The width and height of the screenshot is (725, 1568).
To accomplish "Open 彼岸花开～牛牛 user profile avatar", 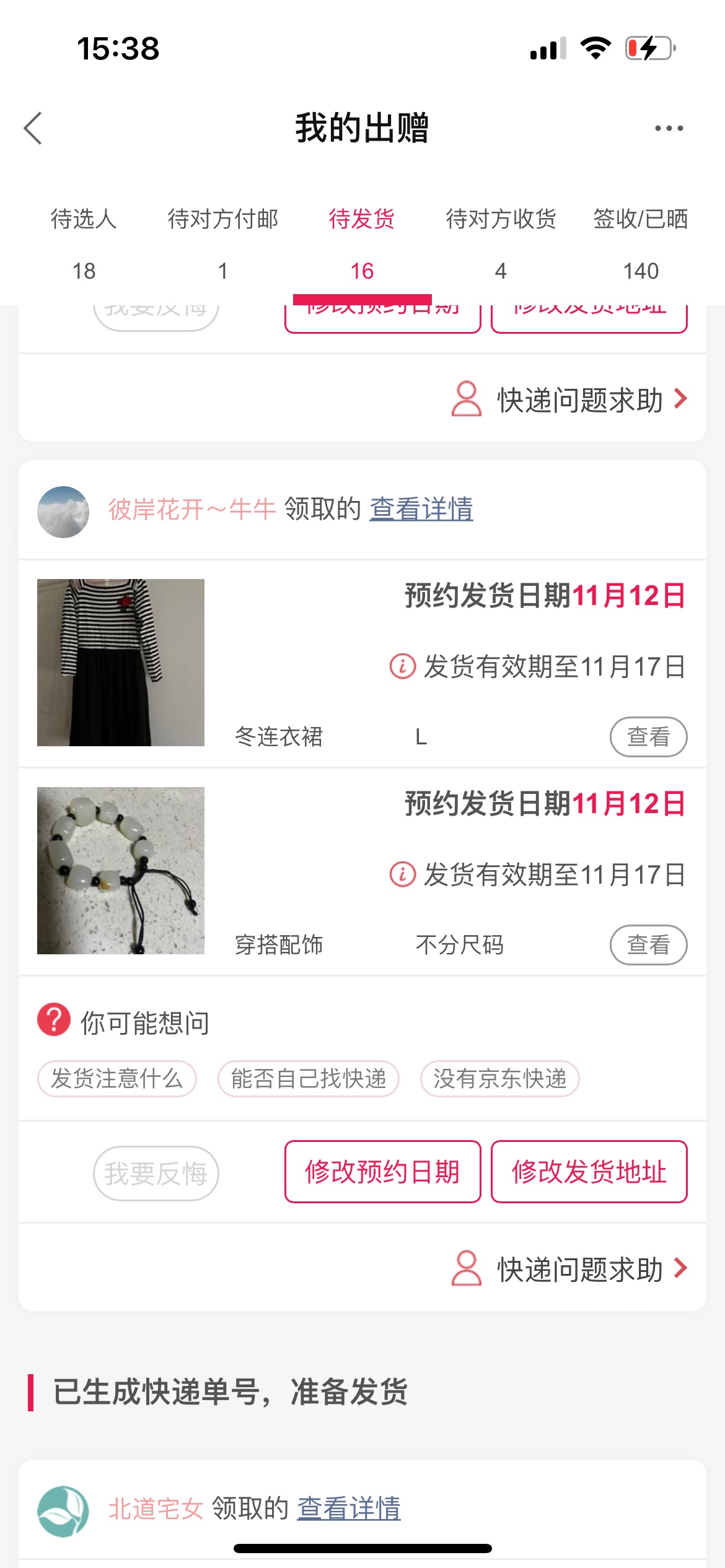I will tap(63, 512).
